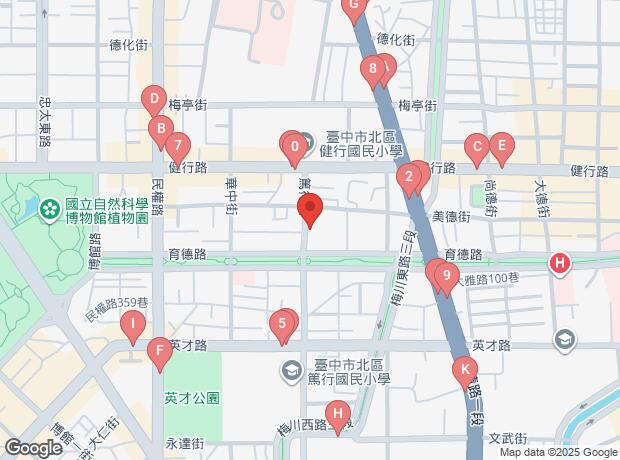Open 國立自然科學博物館植物園 place icon
The width and height of the screenshot is (620, 460).
coord(48,209)
